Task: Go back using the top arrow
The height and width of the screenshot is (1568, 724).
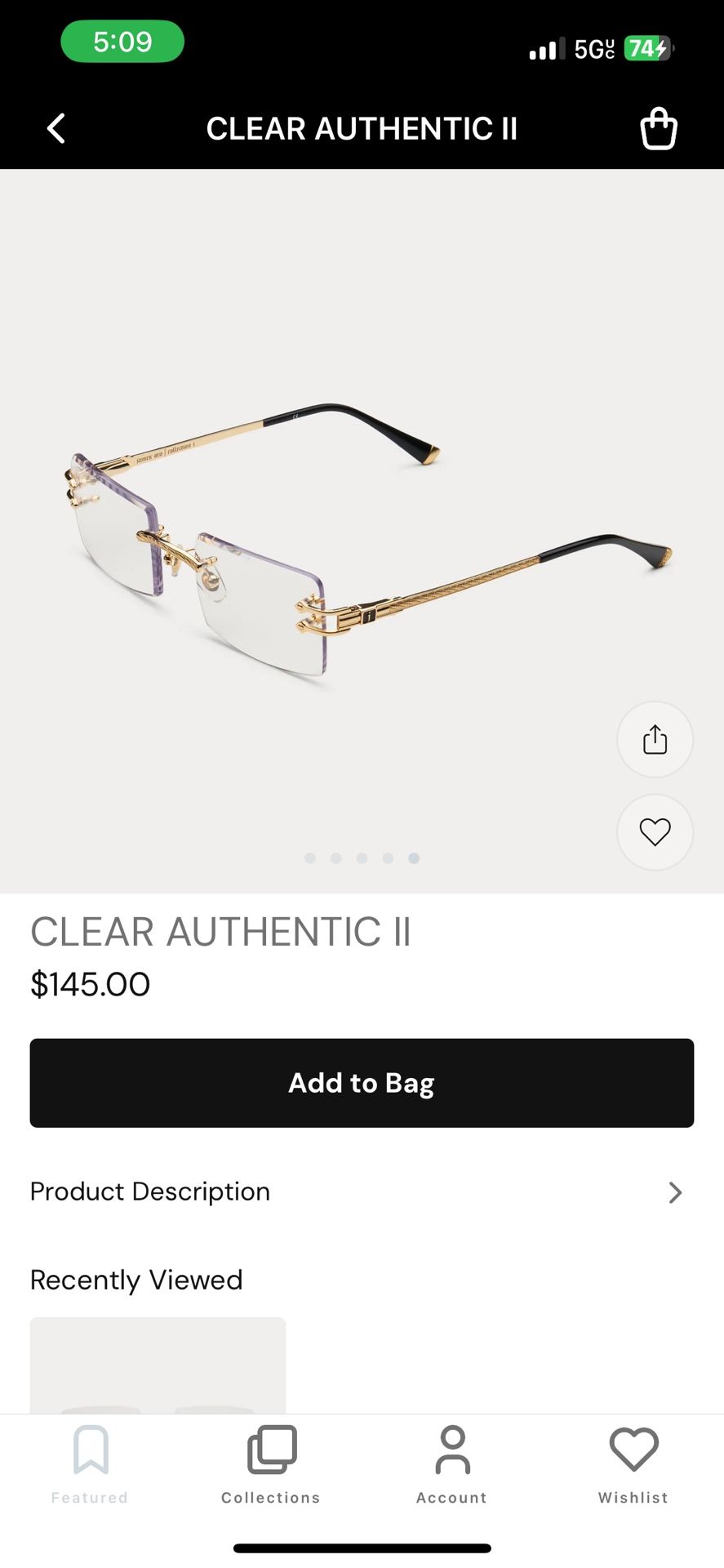Action: point(56,128)
